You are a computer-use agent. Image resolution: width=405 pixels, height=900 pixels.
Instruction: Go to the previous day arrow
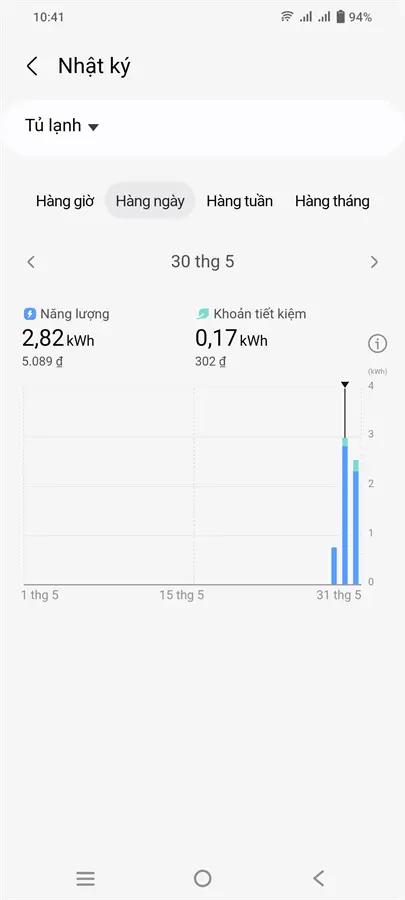pos(31,262)
